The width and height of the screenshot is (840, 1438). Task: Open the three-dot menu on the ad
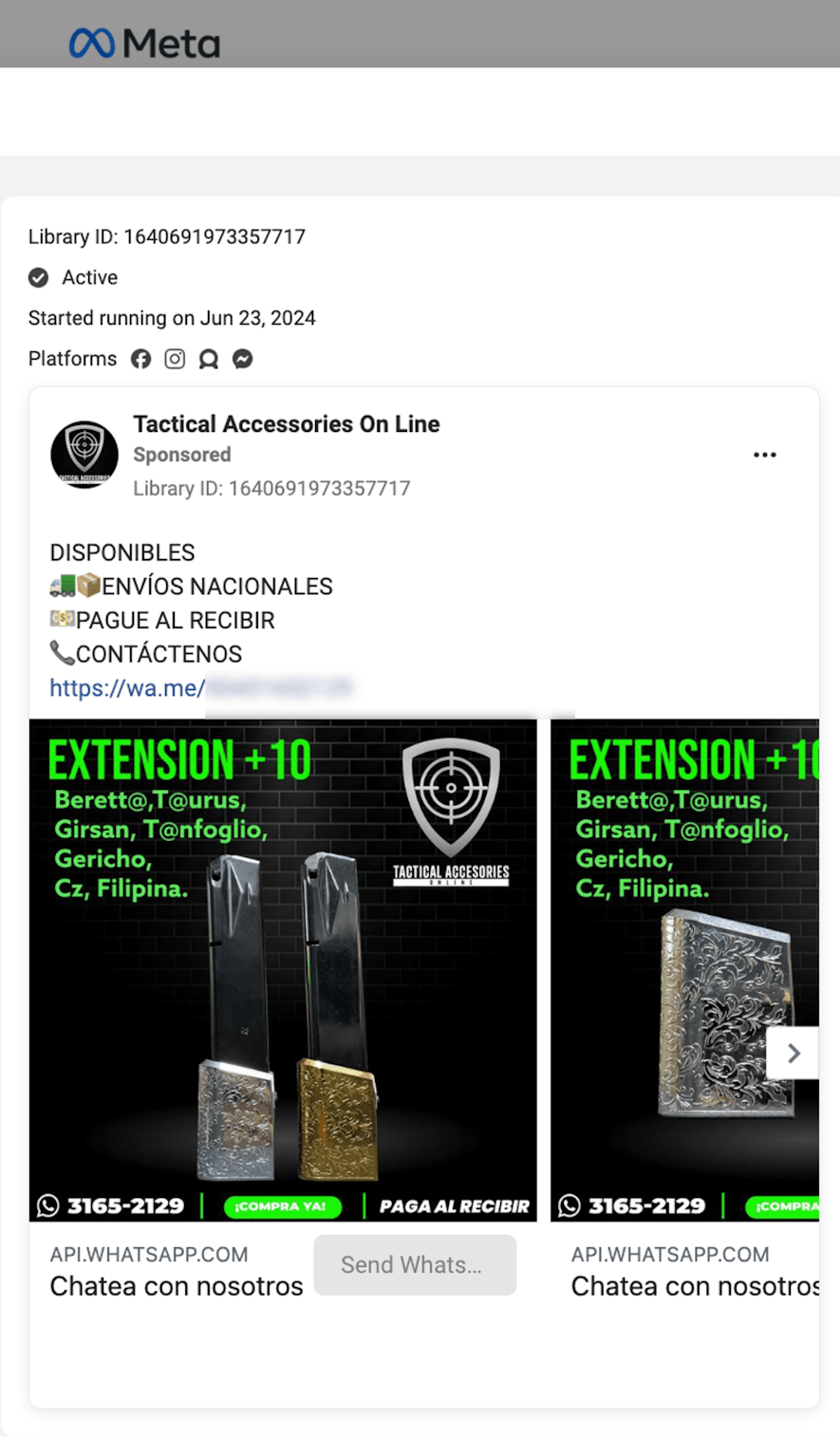point(764,455)
